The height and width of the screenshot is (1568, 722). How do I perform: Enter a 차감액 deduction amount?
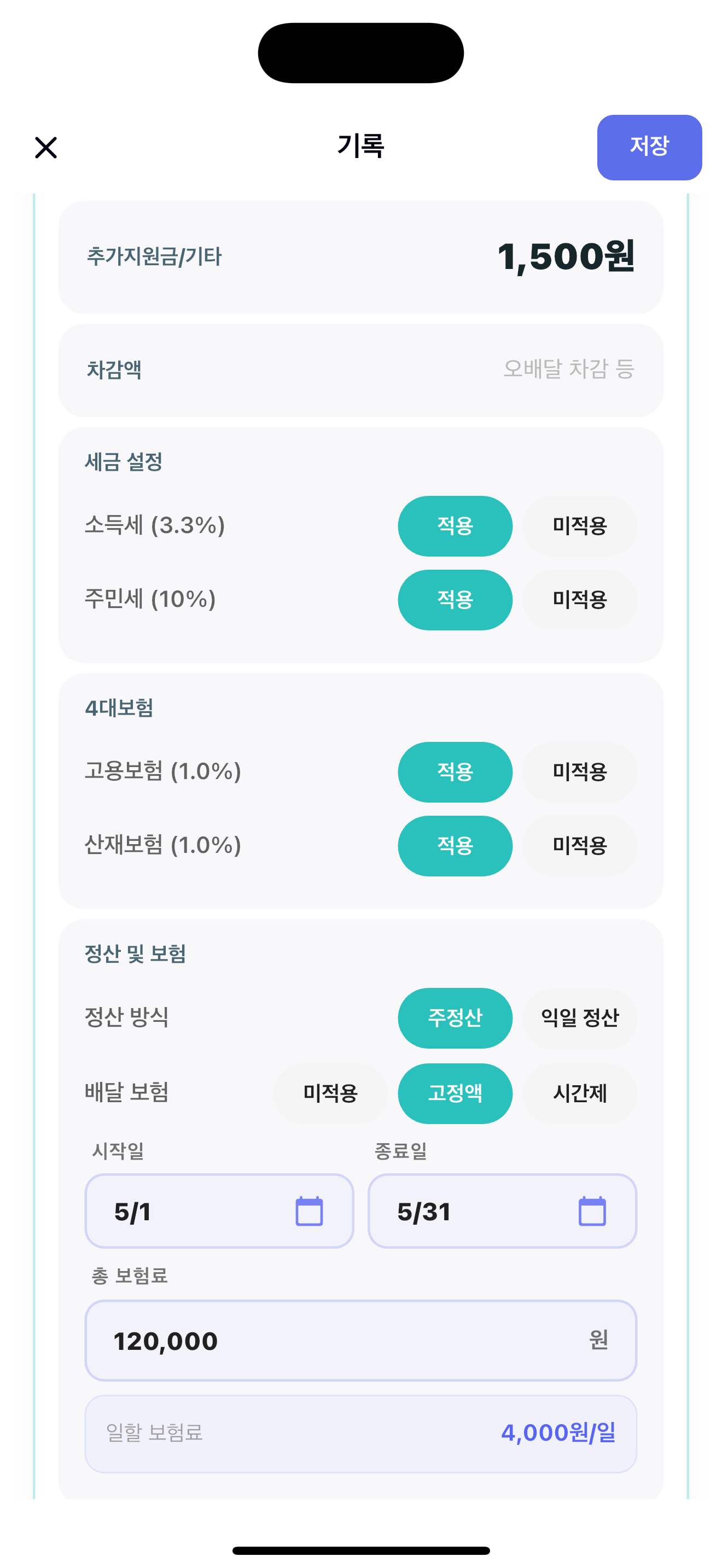[360, 370]
